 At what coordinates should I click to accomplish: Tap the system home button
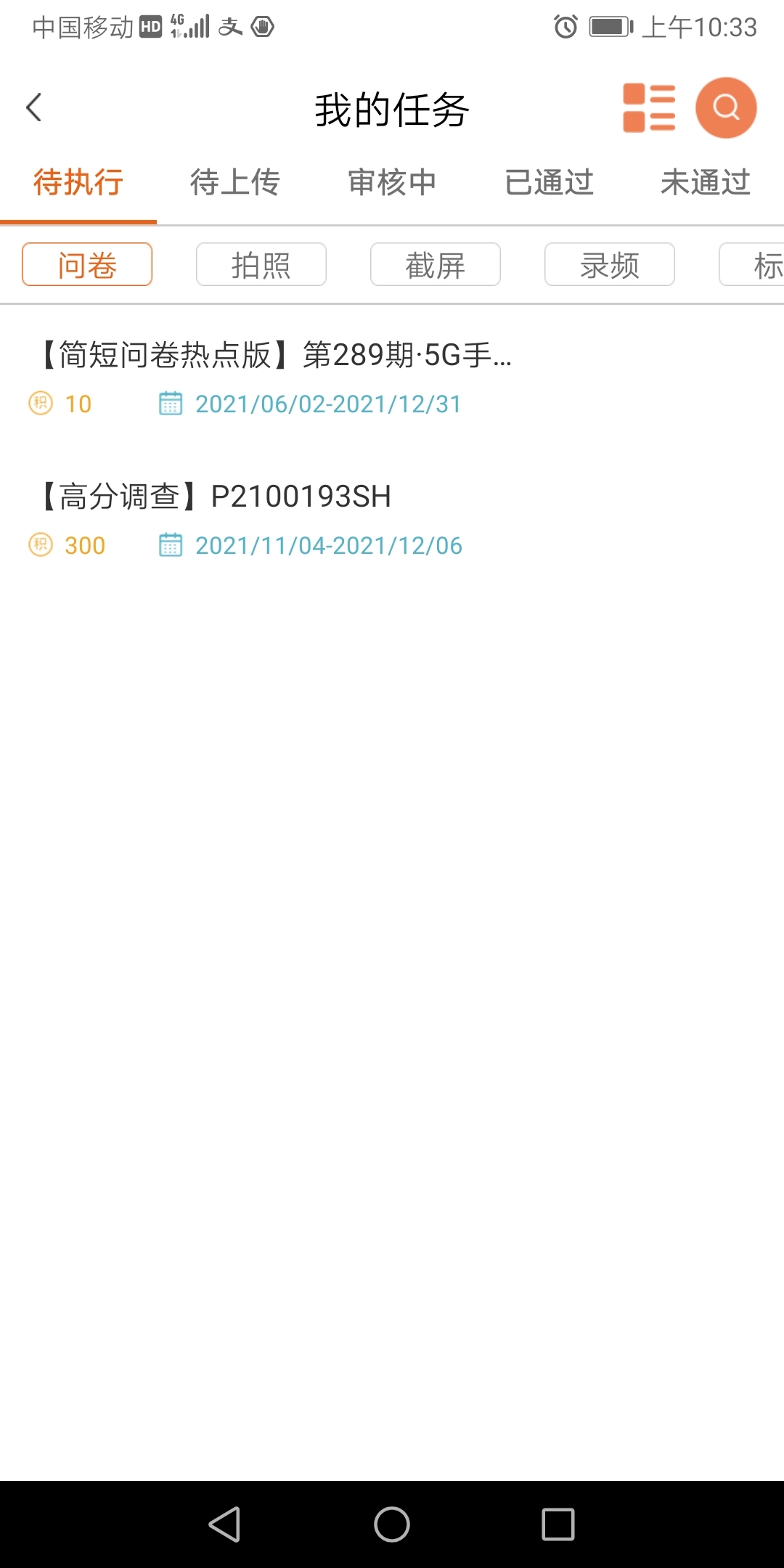point(392,1524)
